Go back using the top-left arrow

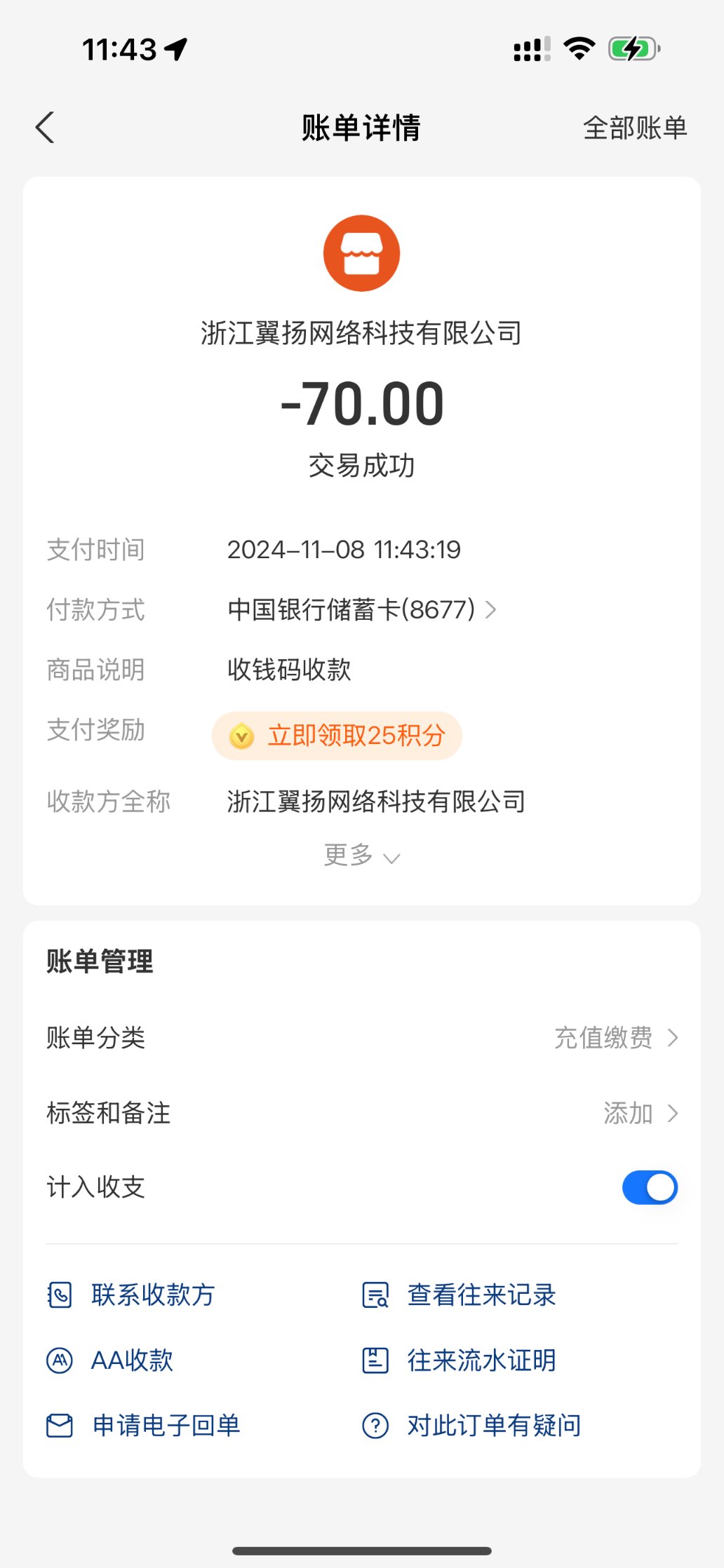click(45, 128)
